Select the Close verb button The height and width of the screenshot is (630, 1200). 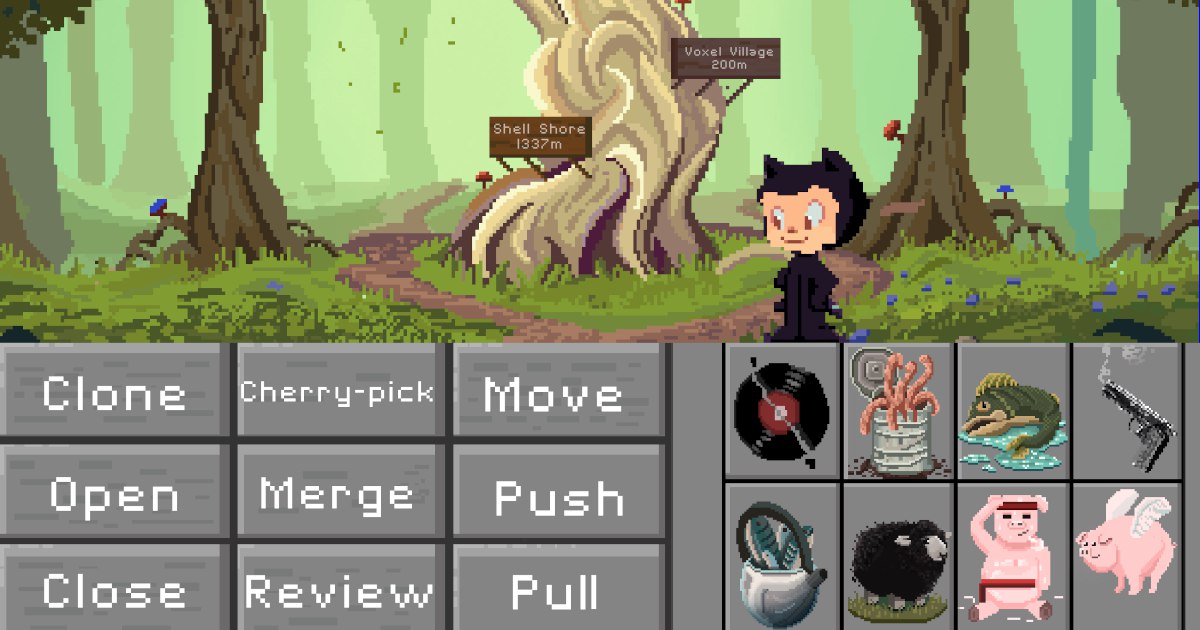[x=115, y=591]
